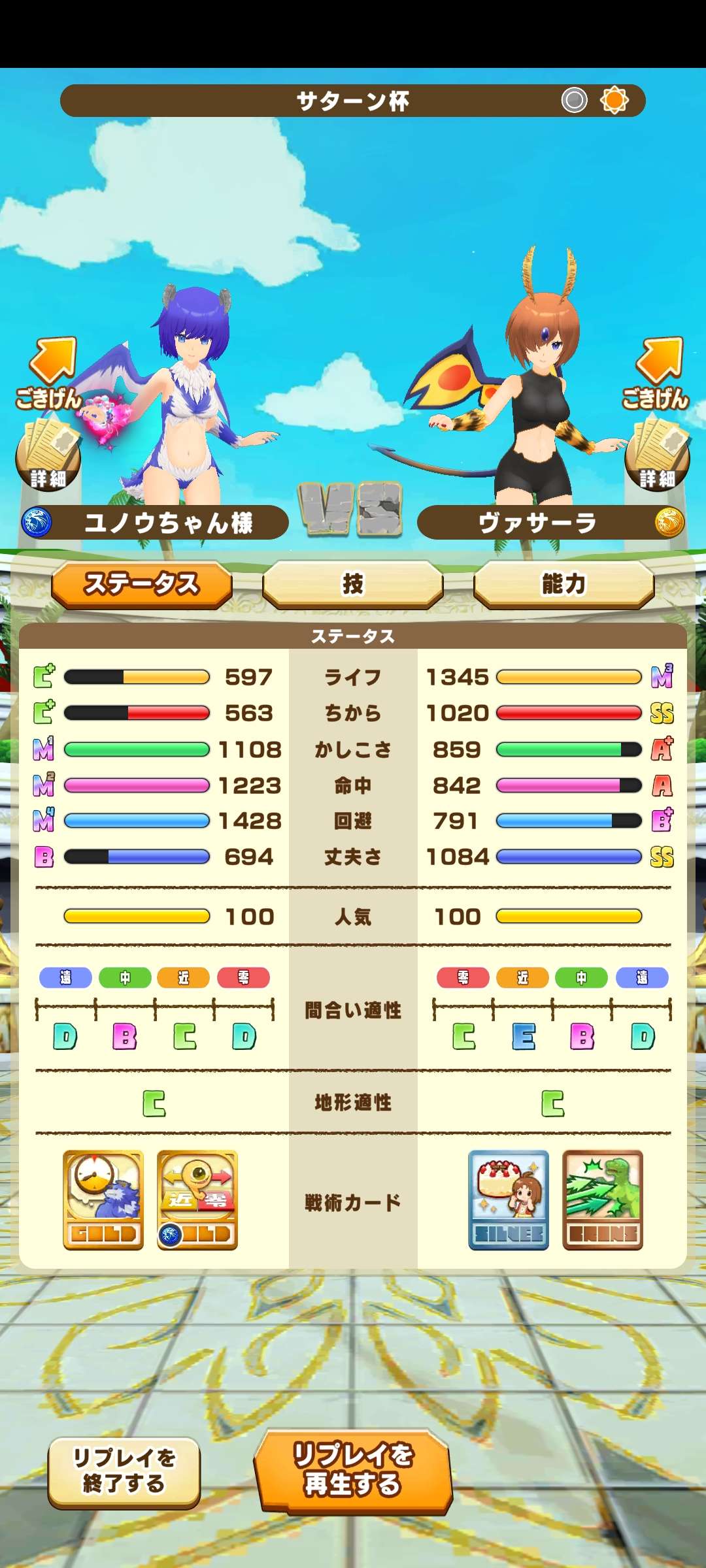Screen dimensions: 706x1568
Task: Tap リプレイを再生する button
Action: pyautogui.click(x=353, y=1470)
